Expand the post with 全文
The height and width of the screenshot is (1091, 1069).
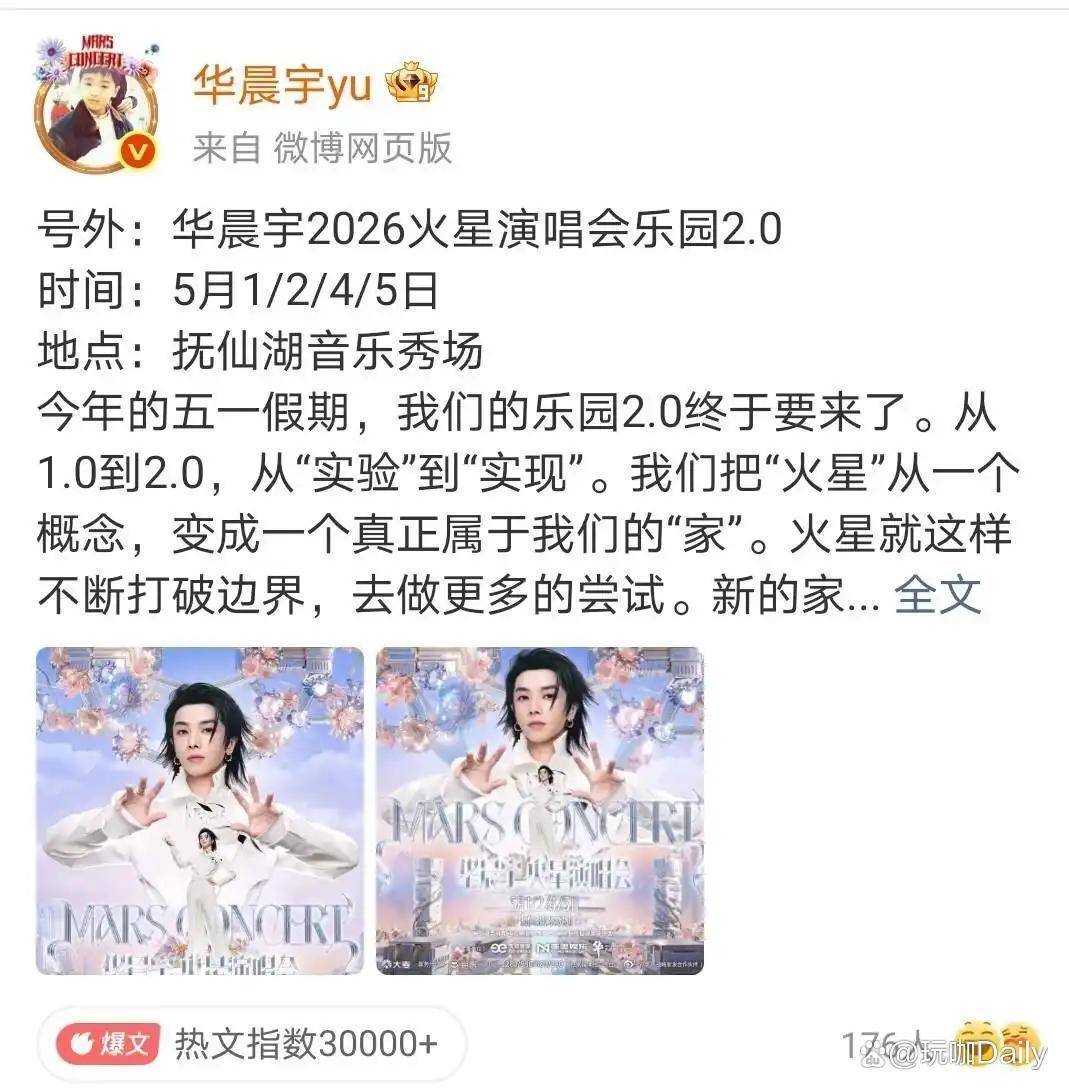[937, 595]
